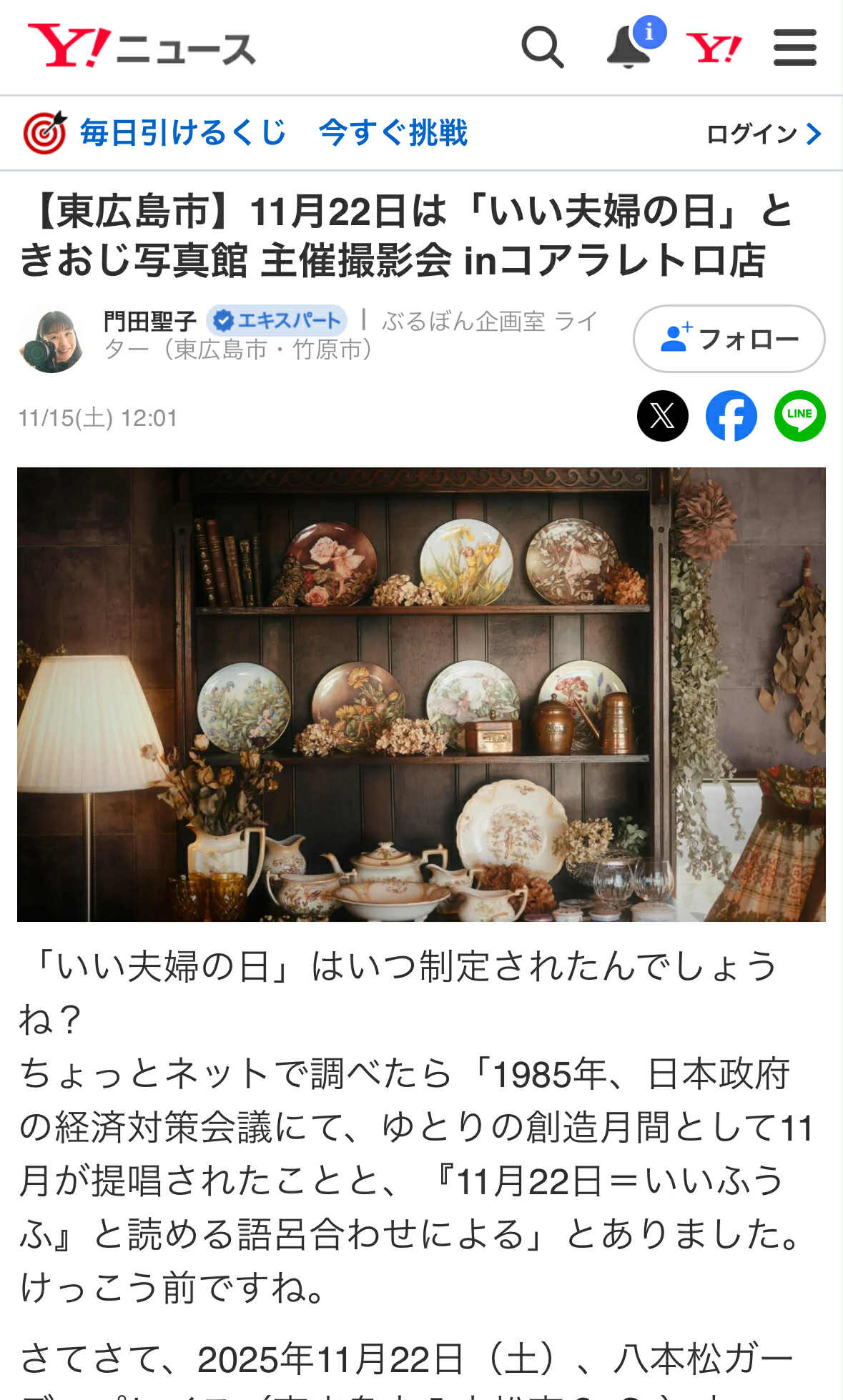Open the 毎日引けるくじ 今すぐ挑戦 banner
The height and width of the screenshot is (1400, 843).
coord(247,133)
